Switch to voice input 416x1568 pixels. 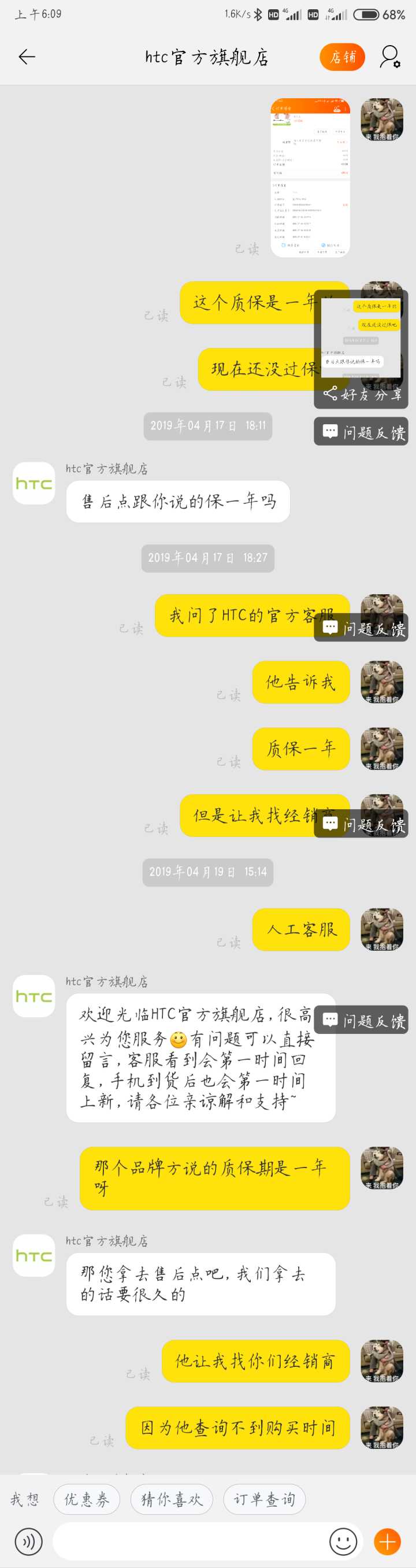pyautogui.click(x=28, y=1541)
